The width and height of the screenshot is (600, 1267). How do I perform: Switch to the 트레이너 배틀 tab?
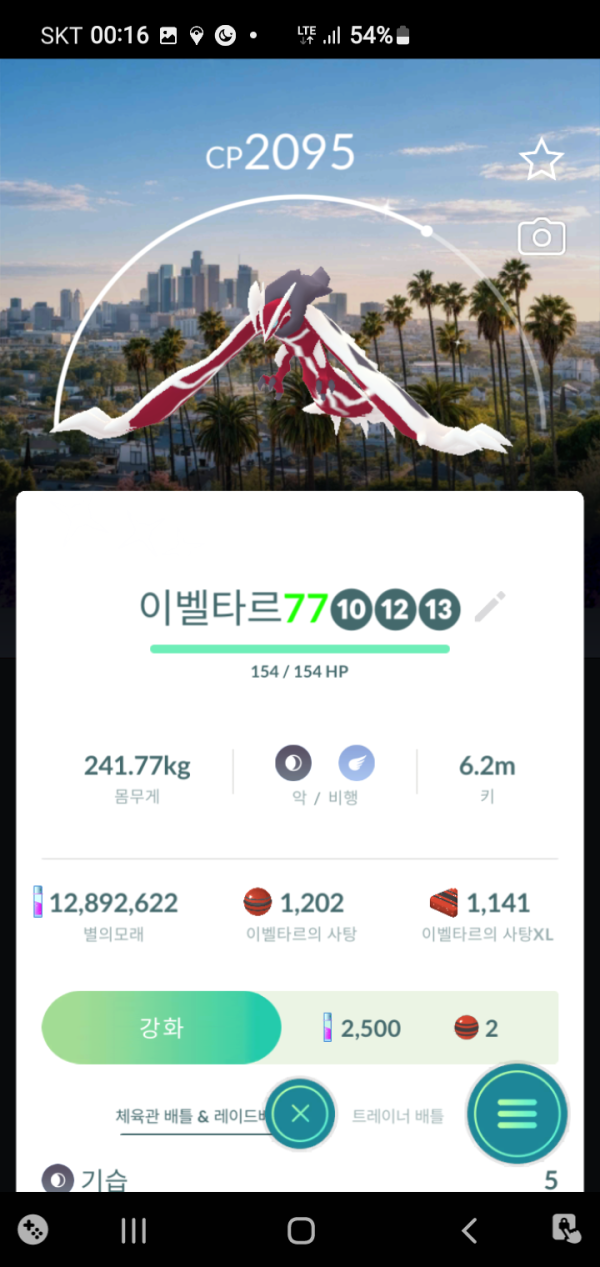point(398,1116)
